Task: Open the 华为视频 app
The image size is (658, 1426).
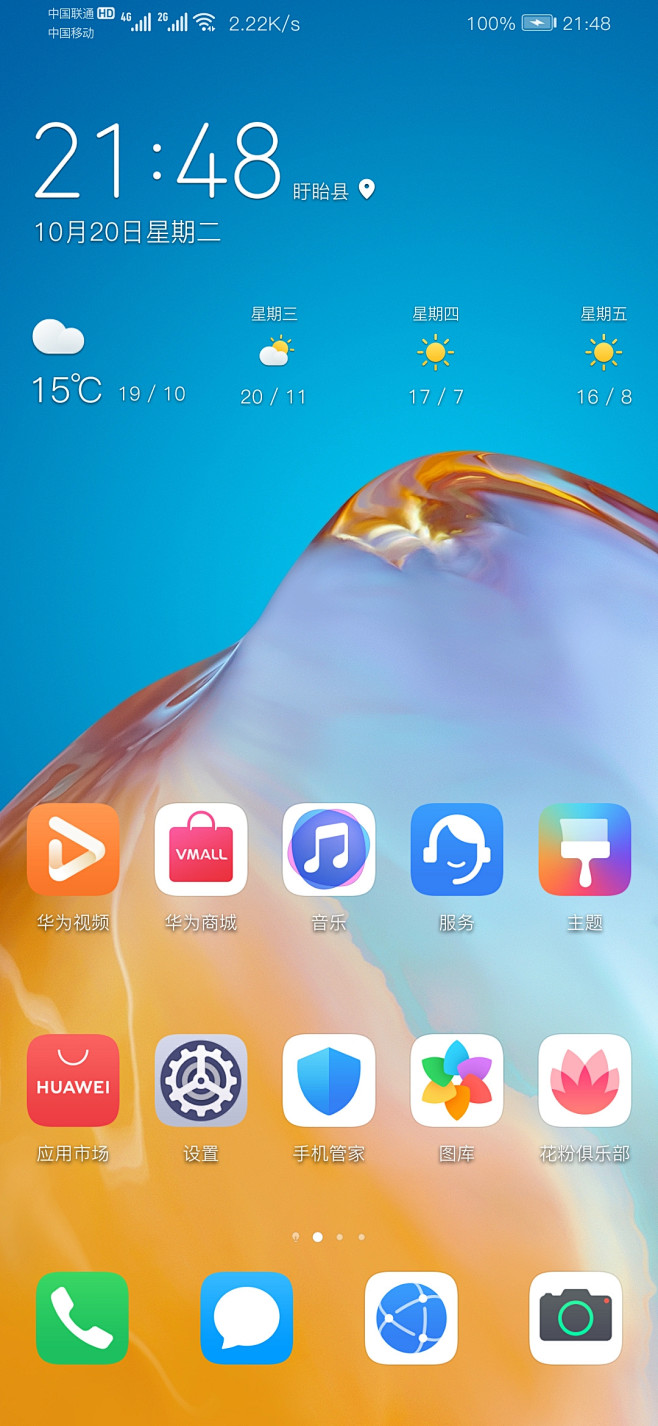Action: coord(73,849)
